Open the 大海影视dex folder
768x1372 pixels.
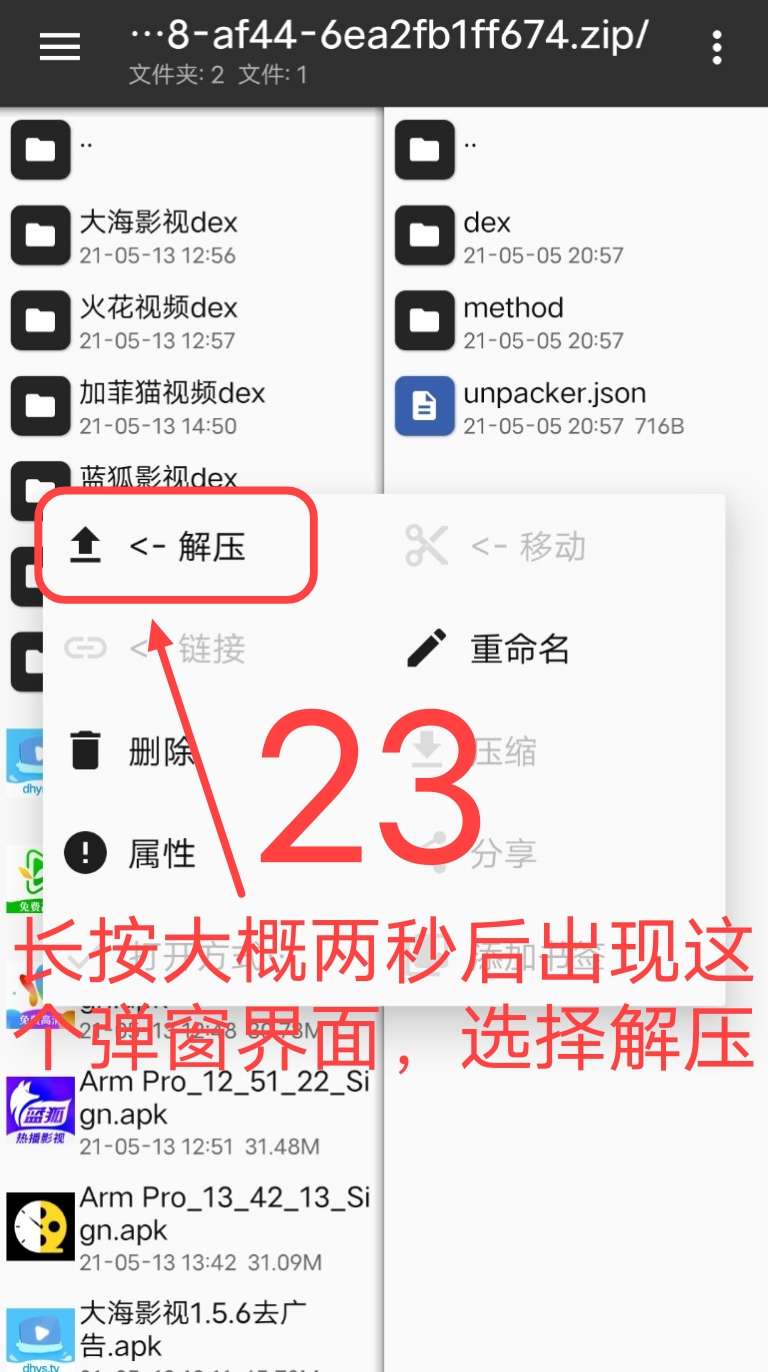pos(158,235)
